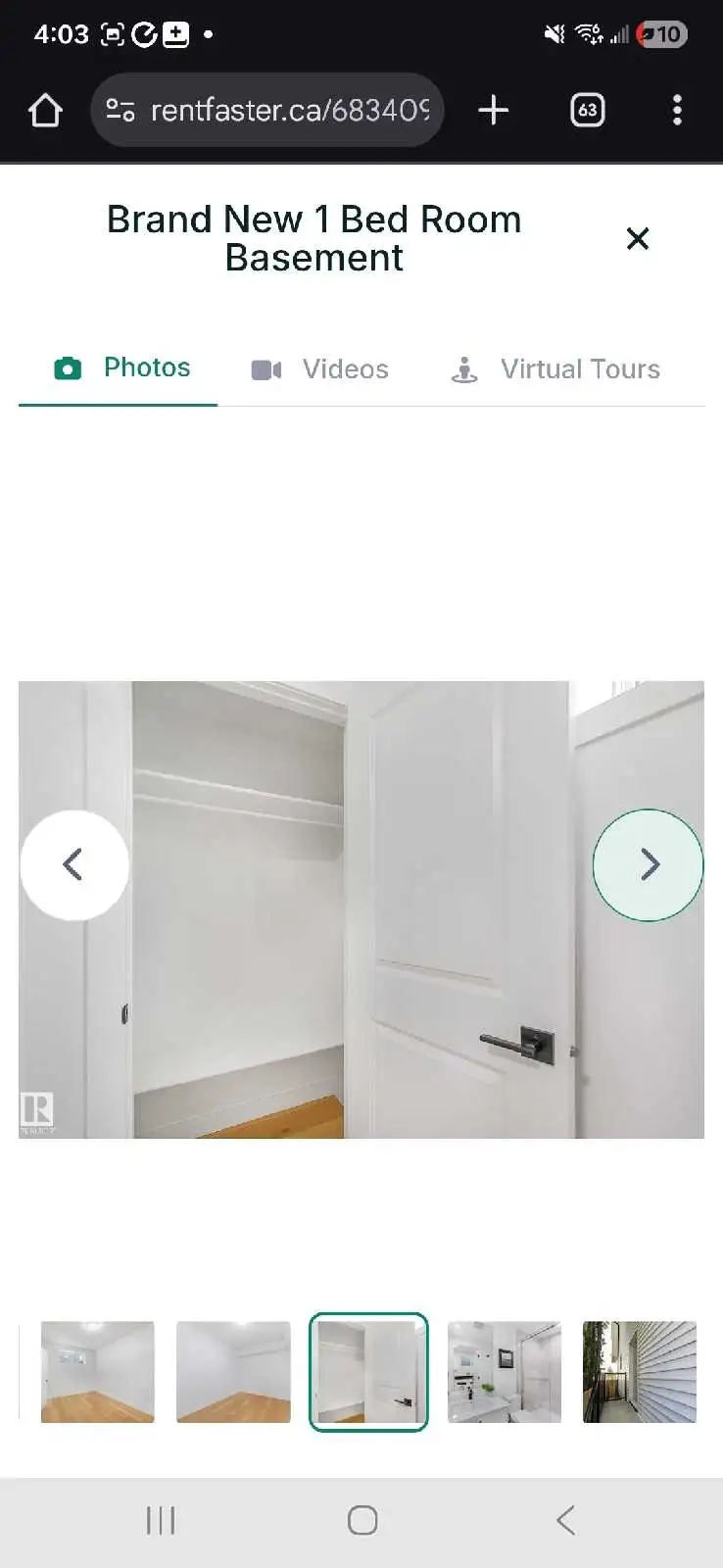
Task: Open the empty room with window thumbnail
Action: click(x=97, y=1371)
